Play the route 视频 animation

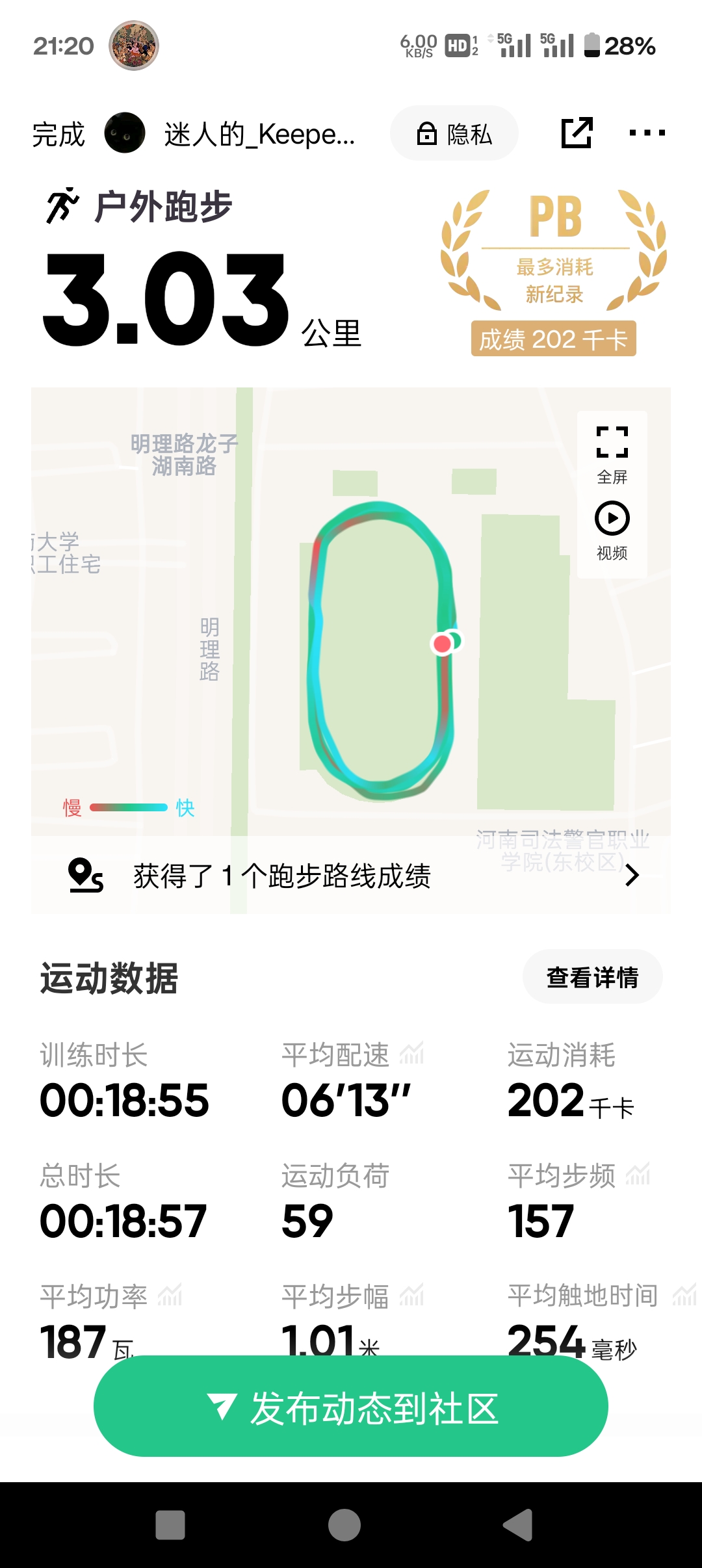[x=612, y=530]
